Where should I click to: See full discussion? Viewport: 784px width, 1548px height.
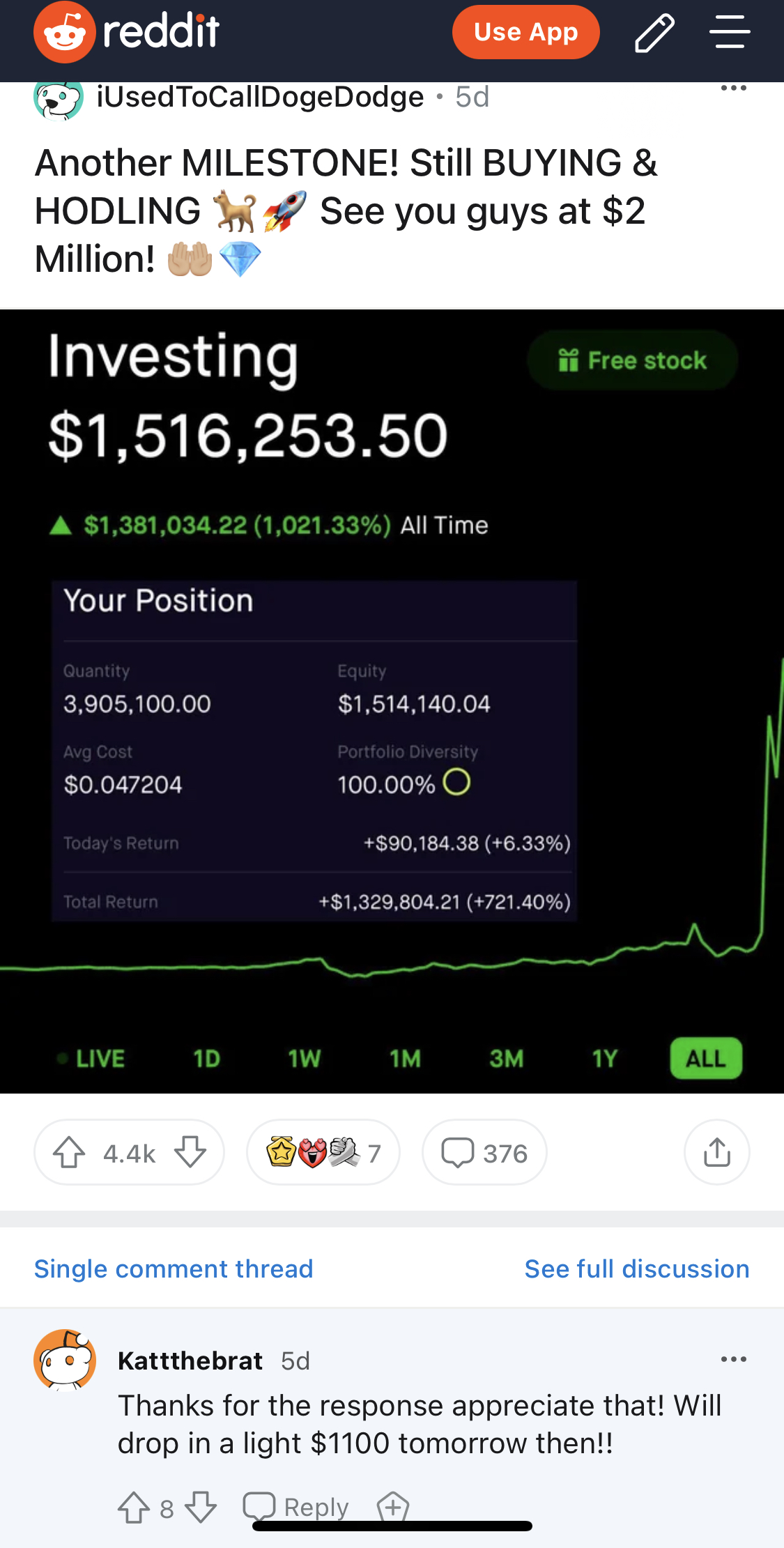[637, 1269]
